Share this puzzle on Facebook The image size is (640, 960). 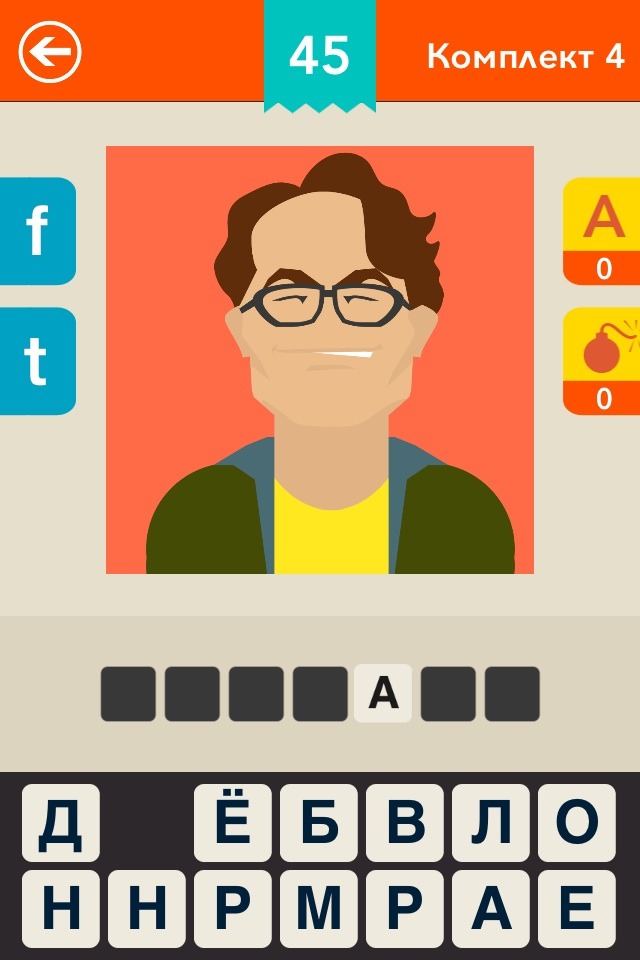point(37,231)
